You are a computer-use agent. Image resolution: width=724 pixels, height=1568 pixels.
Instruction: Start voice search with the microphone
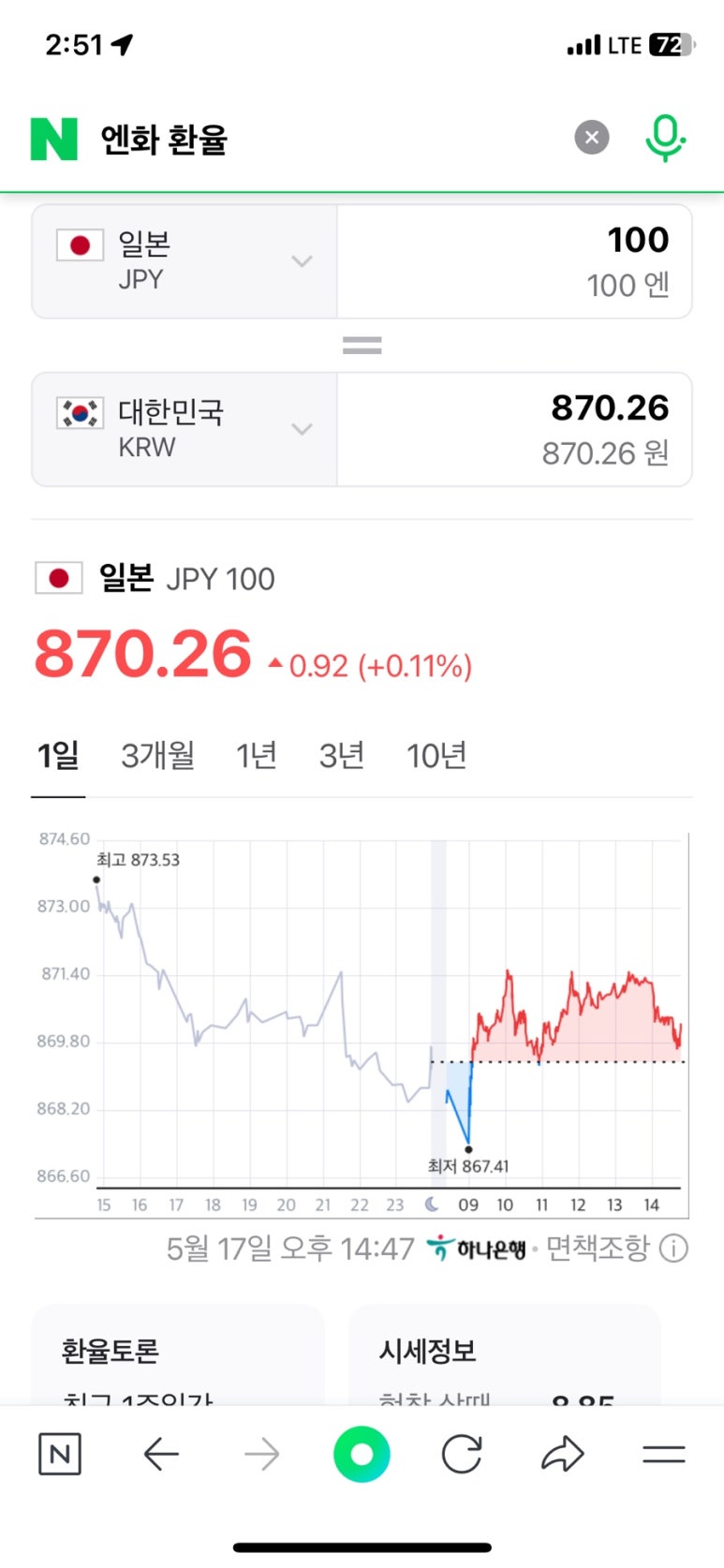click(x=665, y=138)
